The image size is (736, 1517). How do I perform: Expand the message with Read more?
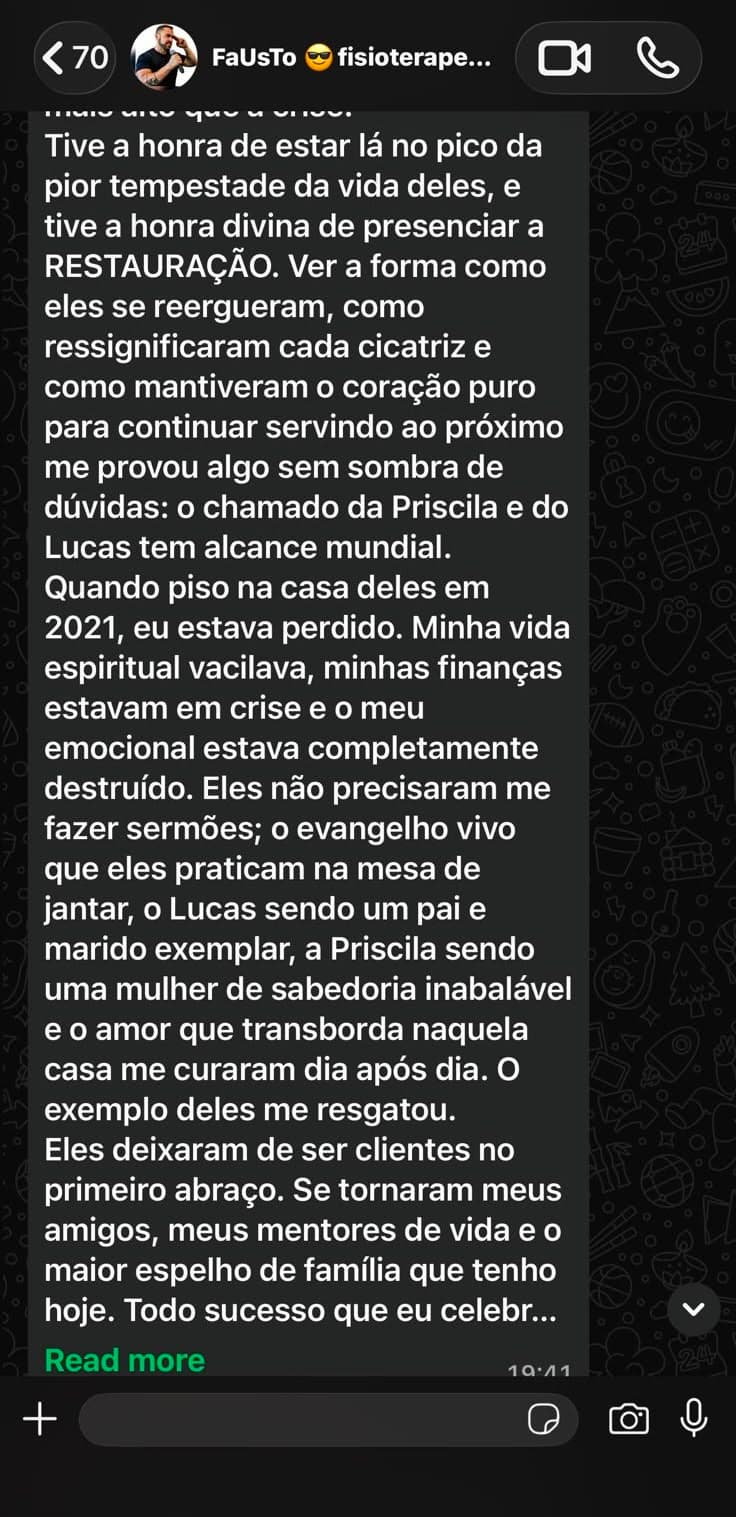[x=125, y=1359]
